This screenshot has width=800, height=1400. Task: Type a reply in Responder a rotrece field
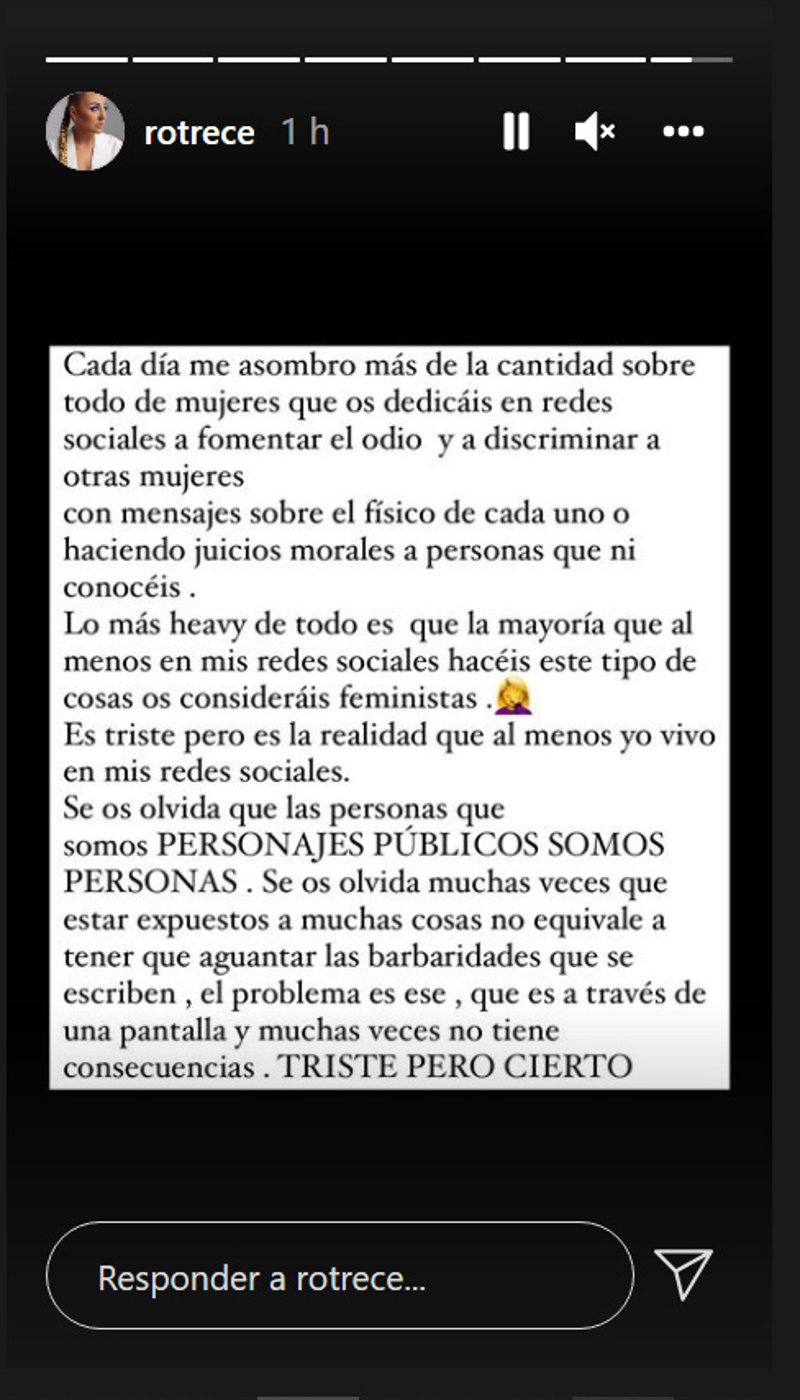[x=340, y=1277]
